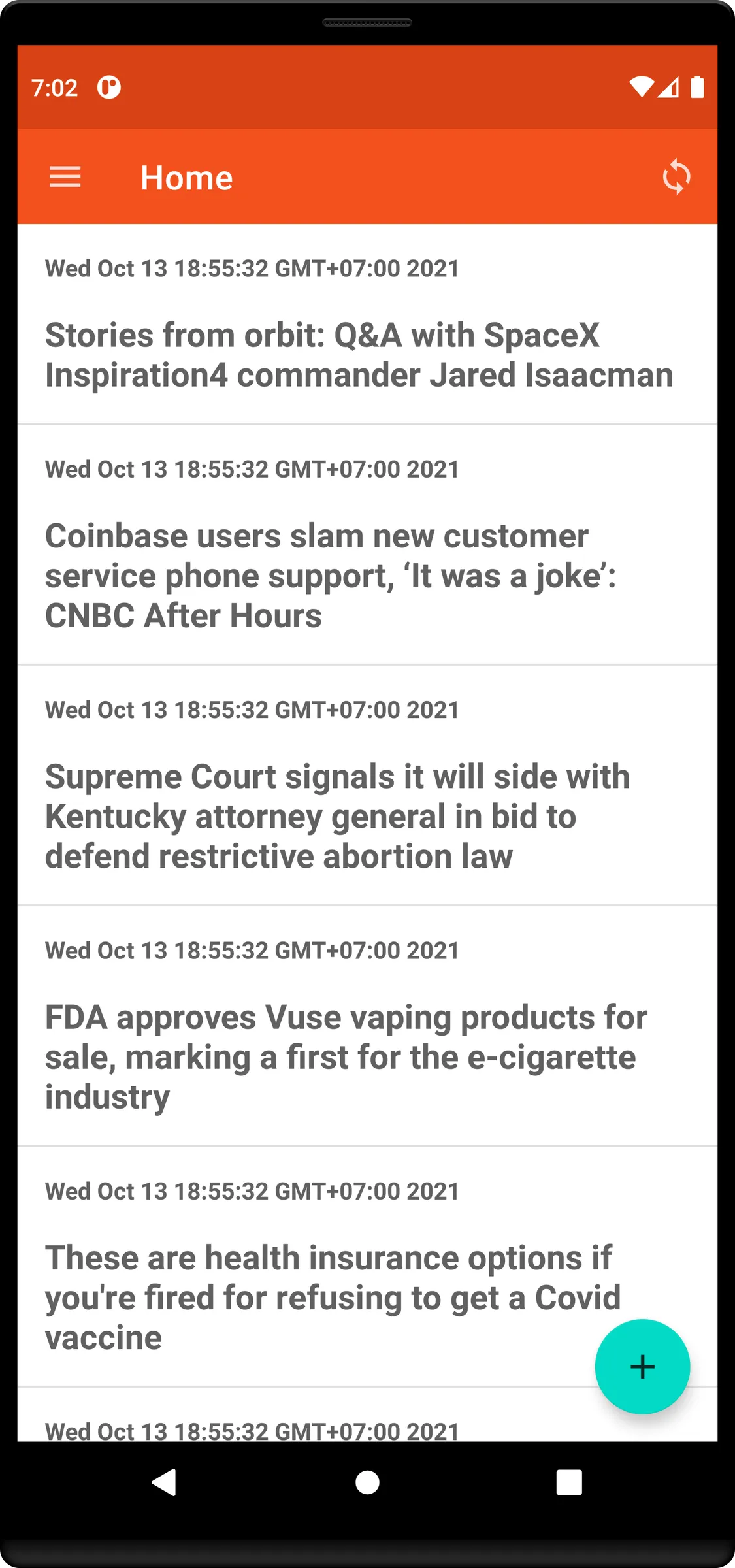The width and height of the screenshot is (735, 1568).
Task: Tap the battery status icon
Action: [697, 86]
